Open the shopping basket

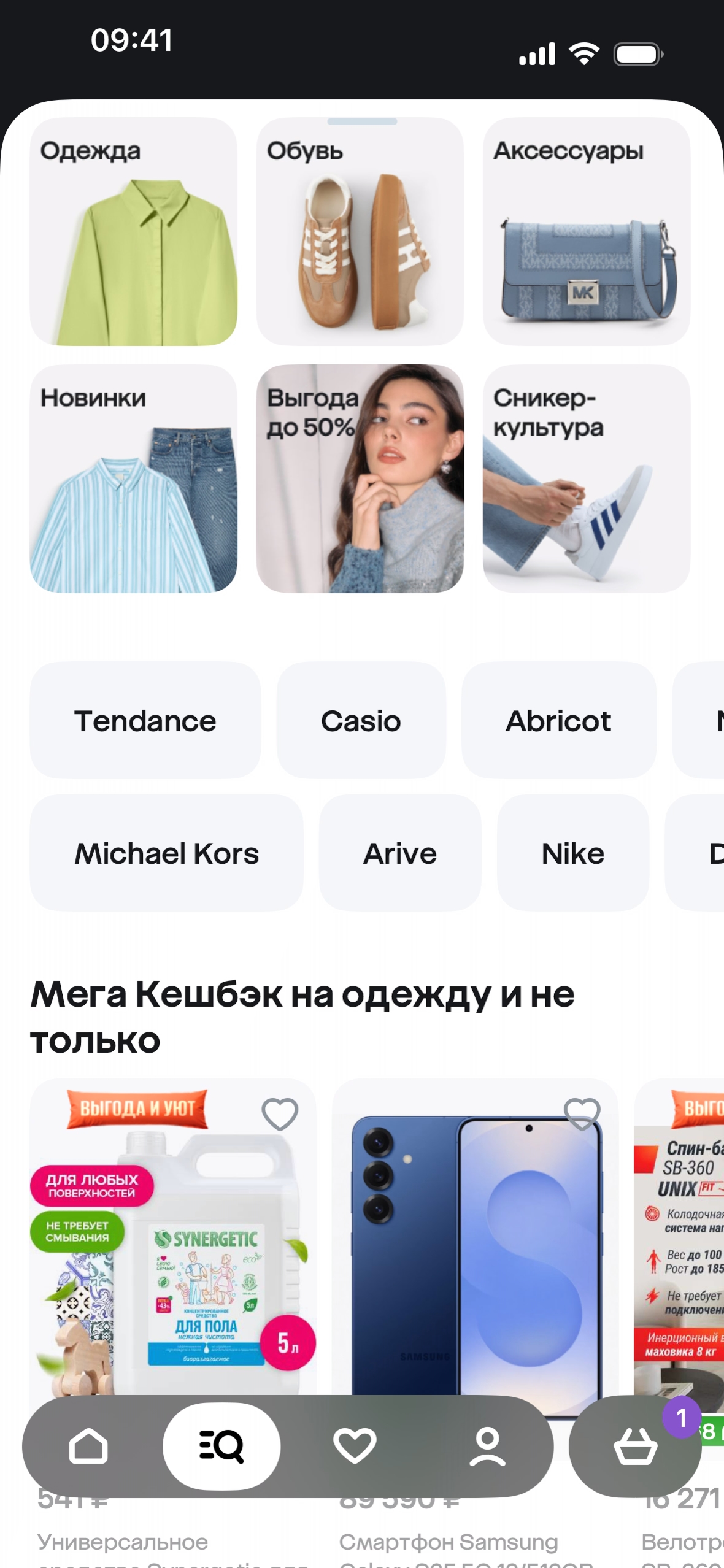point(635,1447)
